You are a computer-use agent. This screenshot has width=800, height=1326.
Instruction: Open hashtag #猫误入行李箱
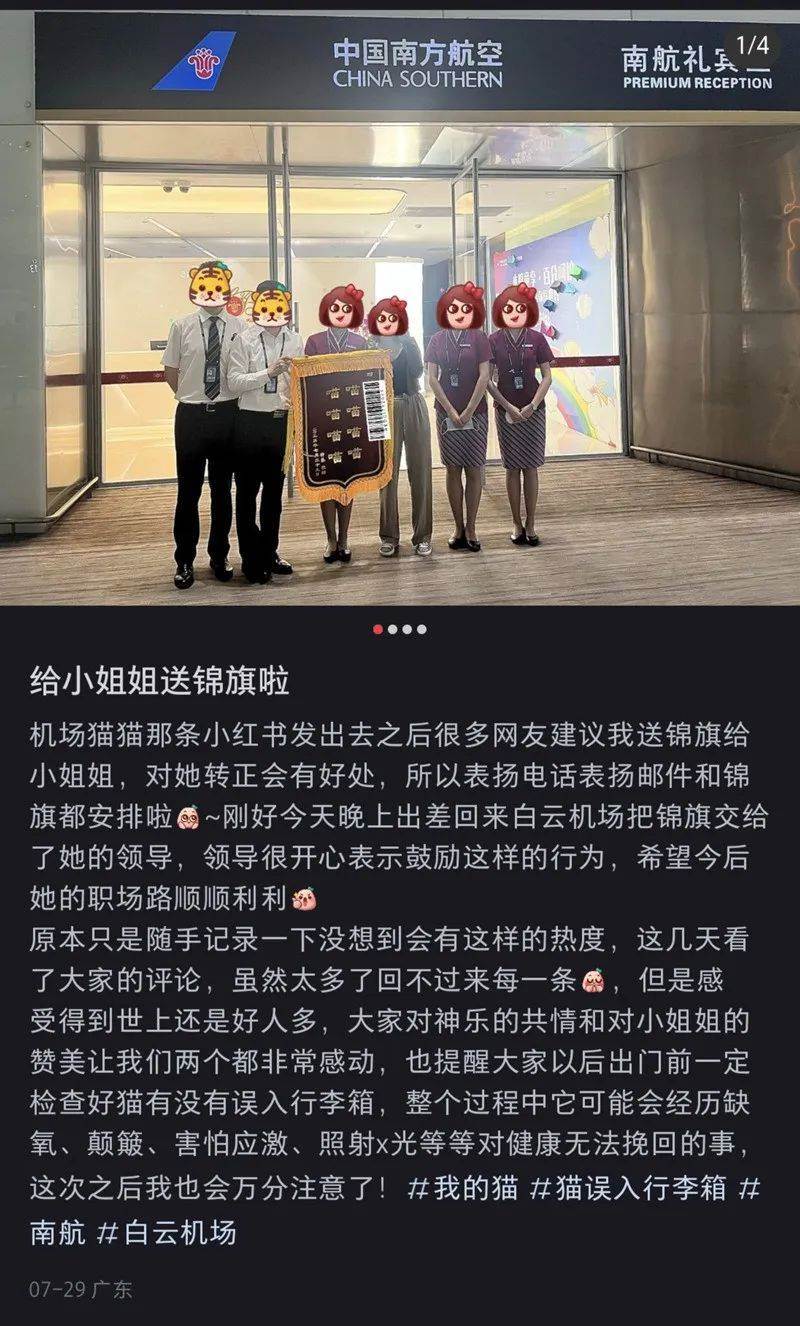pyautogui.click(x=628, y=1188)
